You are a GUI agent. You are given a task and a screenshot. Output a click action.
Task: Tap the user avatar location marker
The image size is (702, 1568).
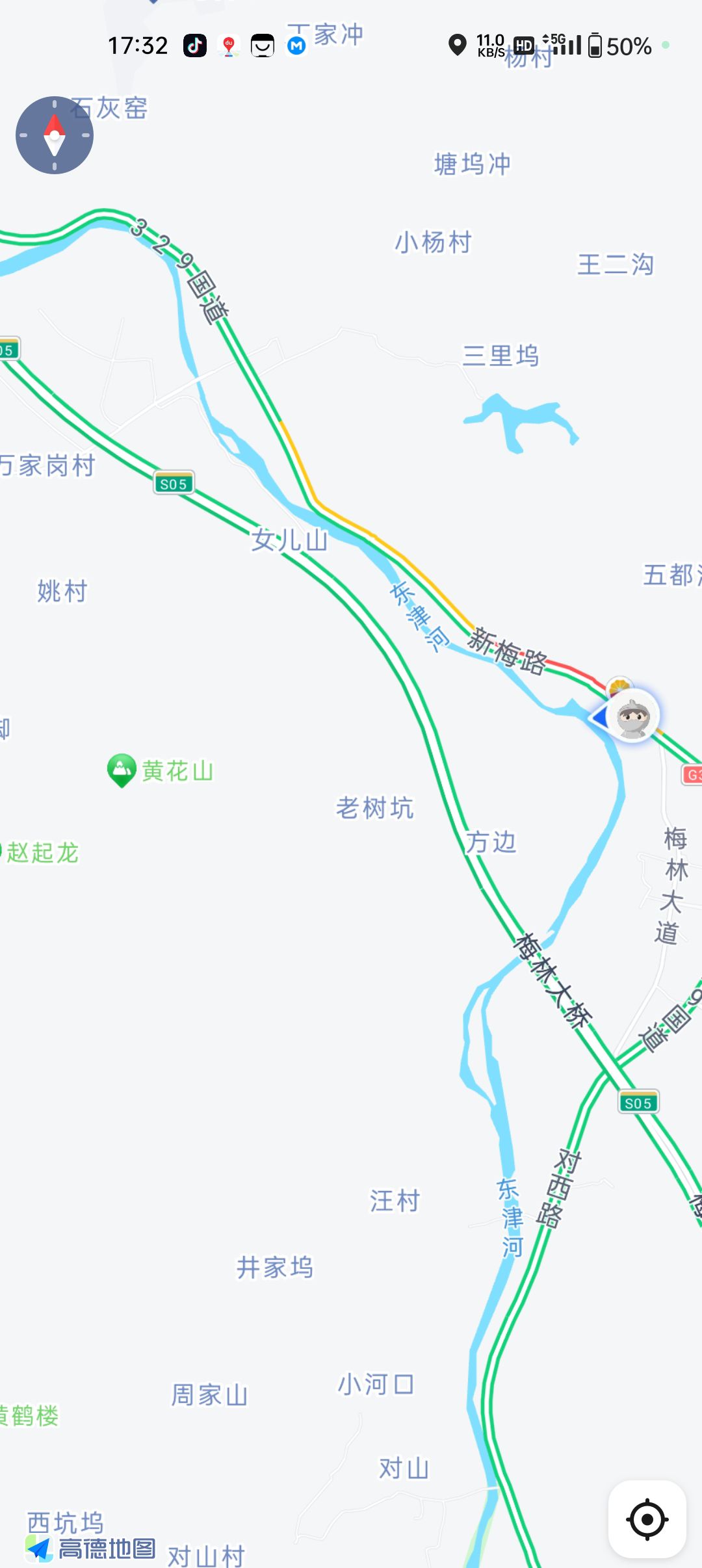tap(634, 716)
